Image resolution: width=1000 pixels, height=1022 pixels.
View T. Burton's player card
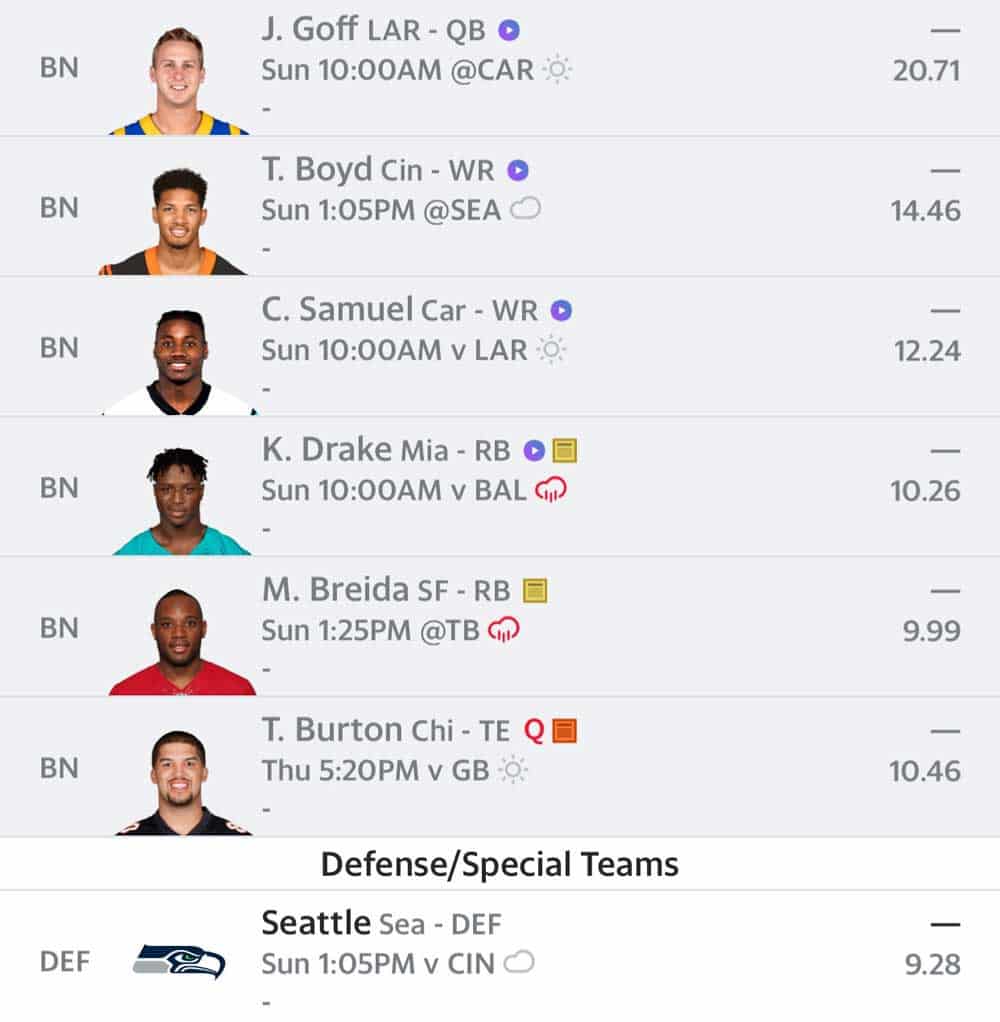pyautogui.click(x=332, y=730)
